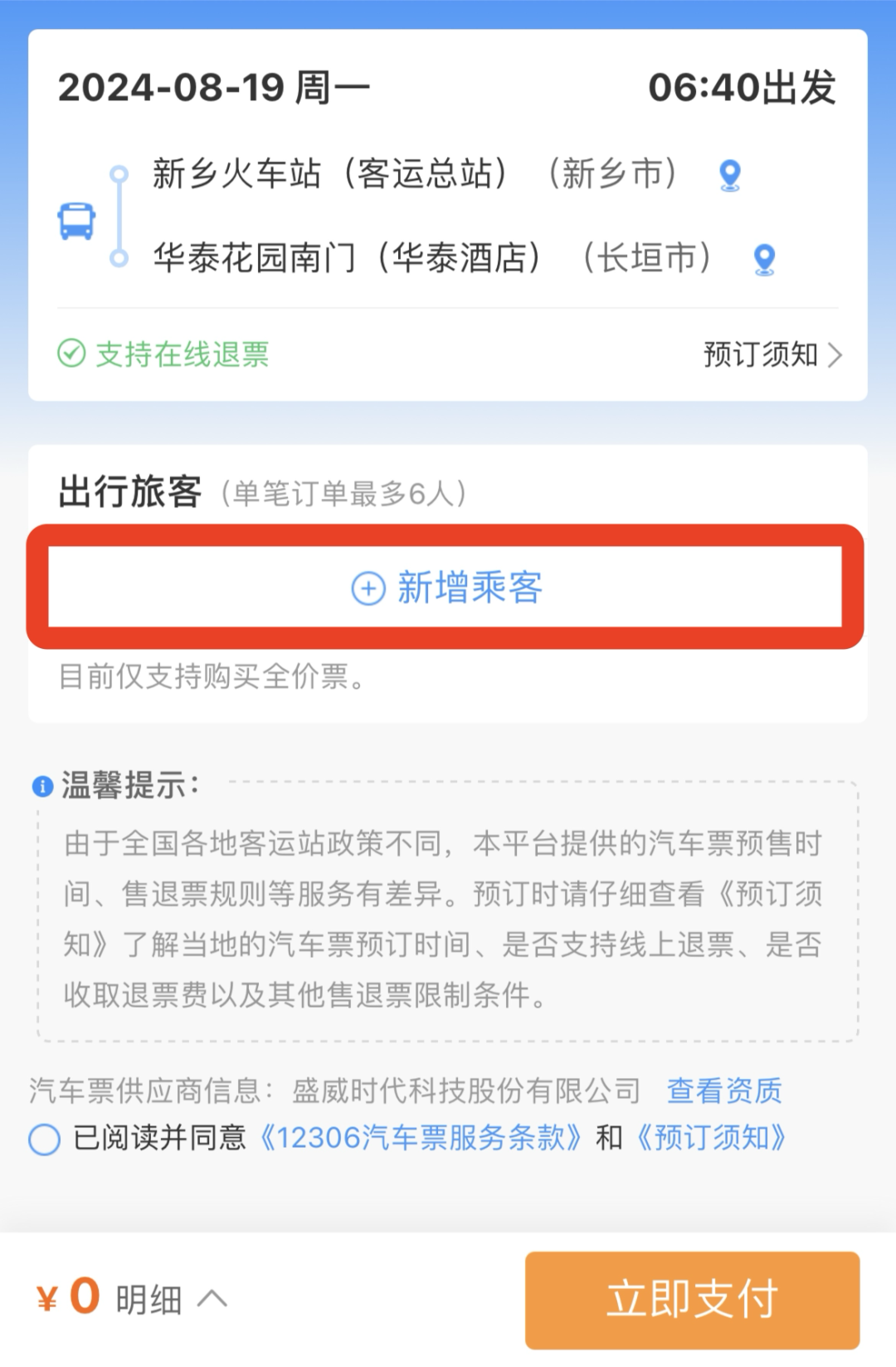Check the 已阅读并同意 agreement circle

pyautogui.click(x=45, y=1139)
